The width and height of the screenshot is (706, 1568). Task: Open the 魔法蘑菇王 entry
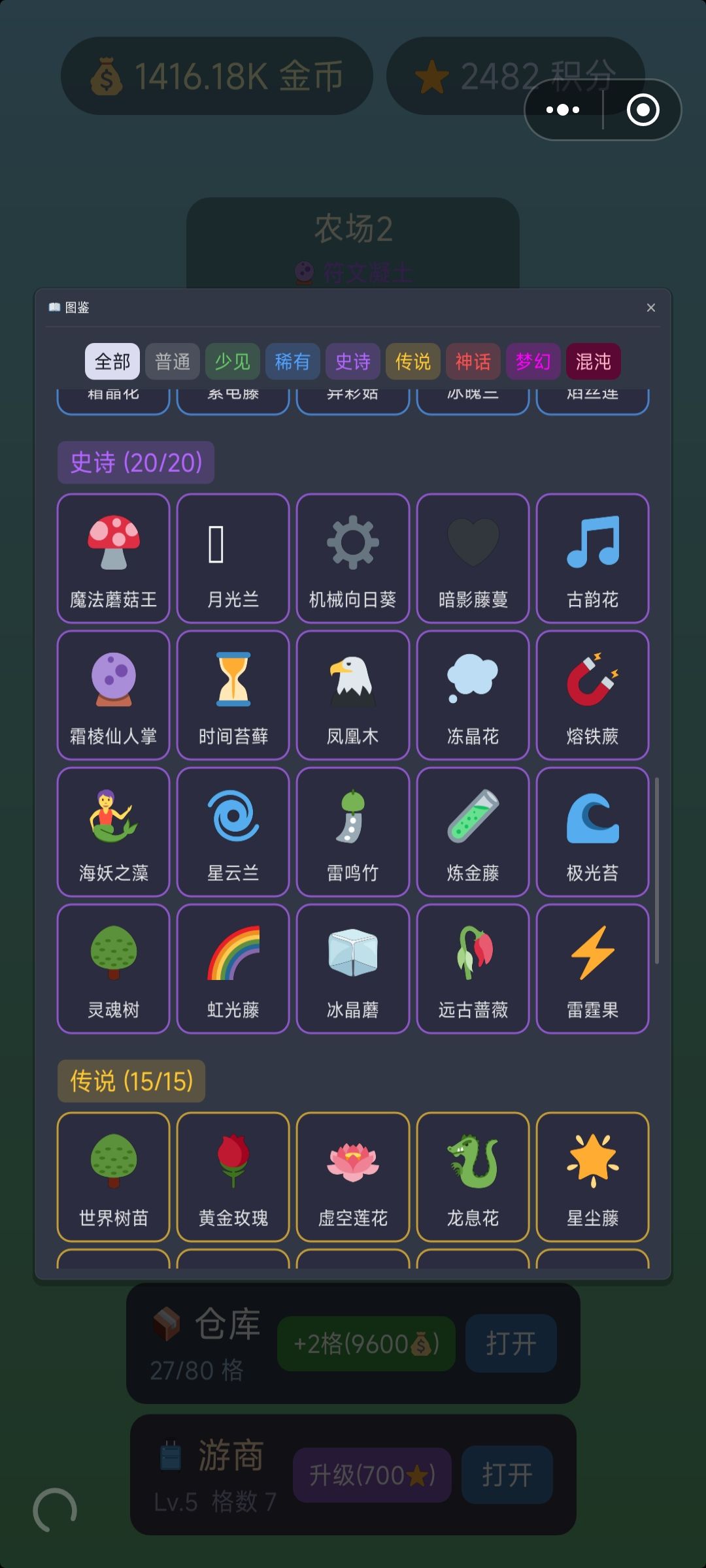click(x=114, y=559)
